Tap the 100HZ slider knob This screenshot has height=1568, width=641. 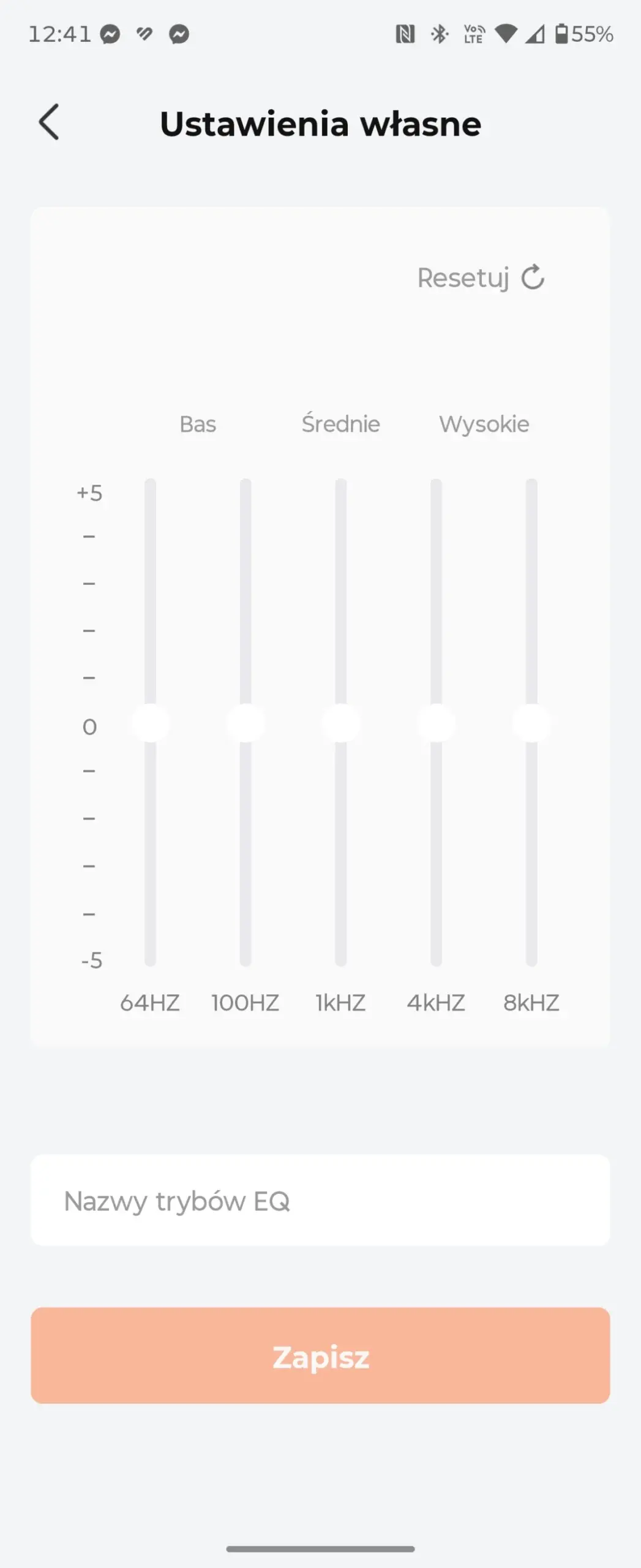pos(246,723)
